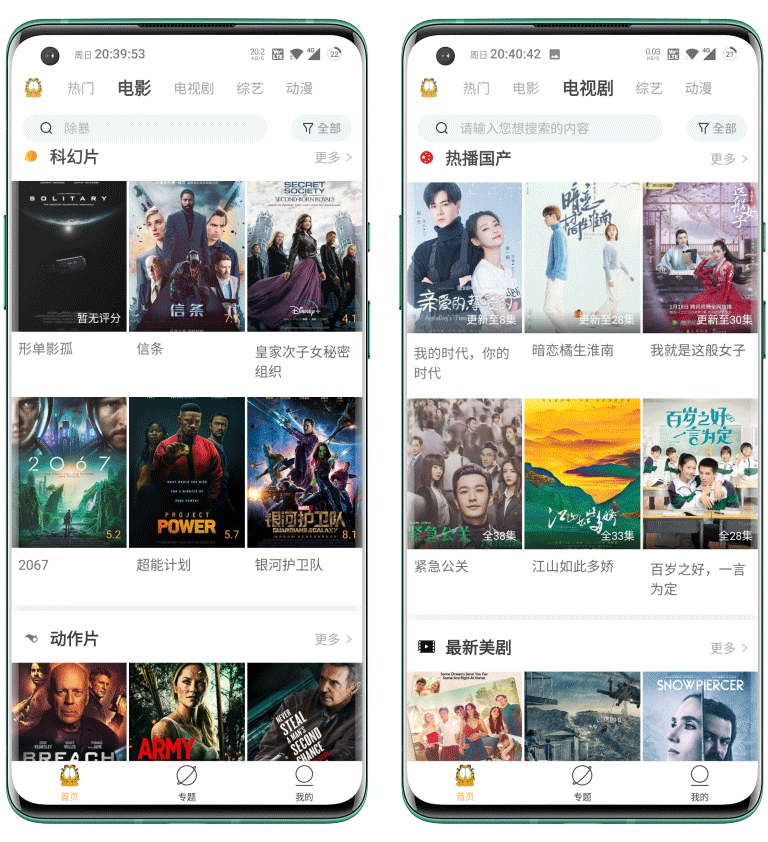Open the 暗恋橘生淮南 series poster
Screen dimensions: 768x842
click(x=581, y=257)
